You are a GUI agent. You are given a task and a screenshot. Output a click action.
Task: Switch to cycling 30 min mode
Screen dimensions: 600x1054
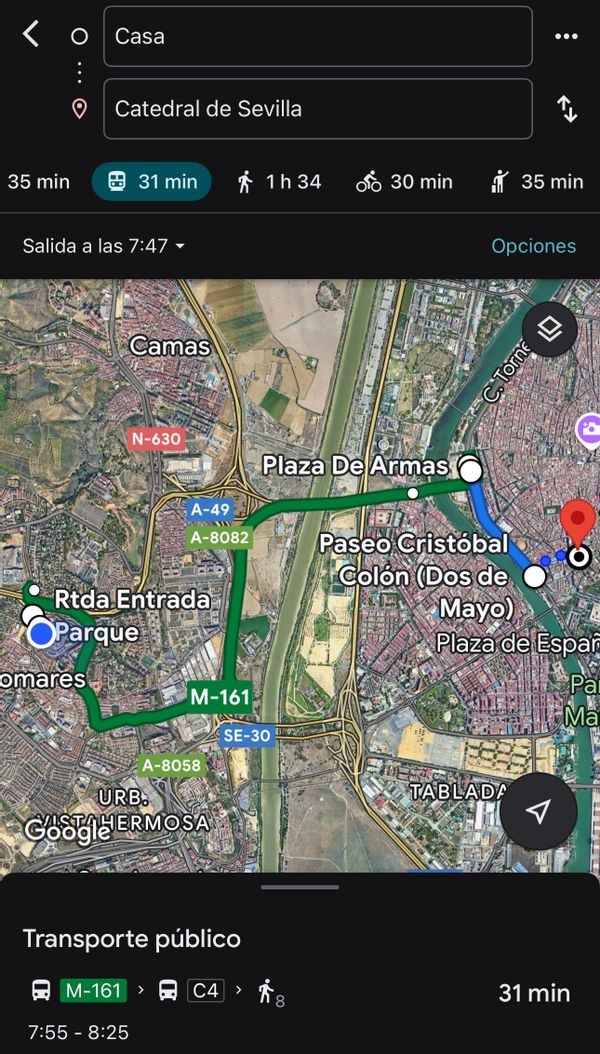[x=404, y=181]
